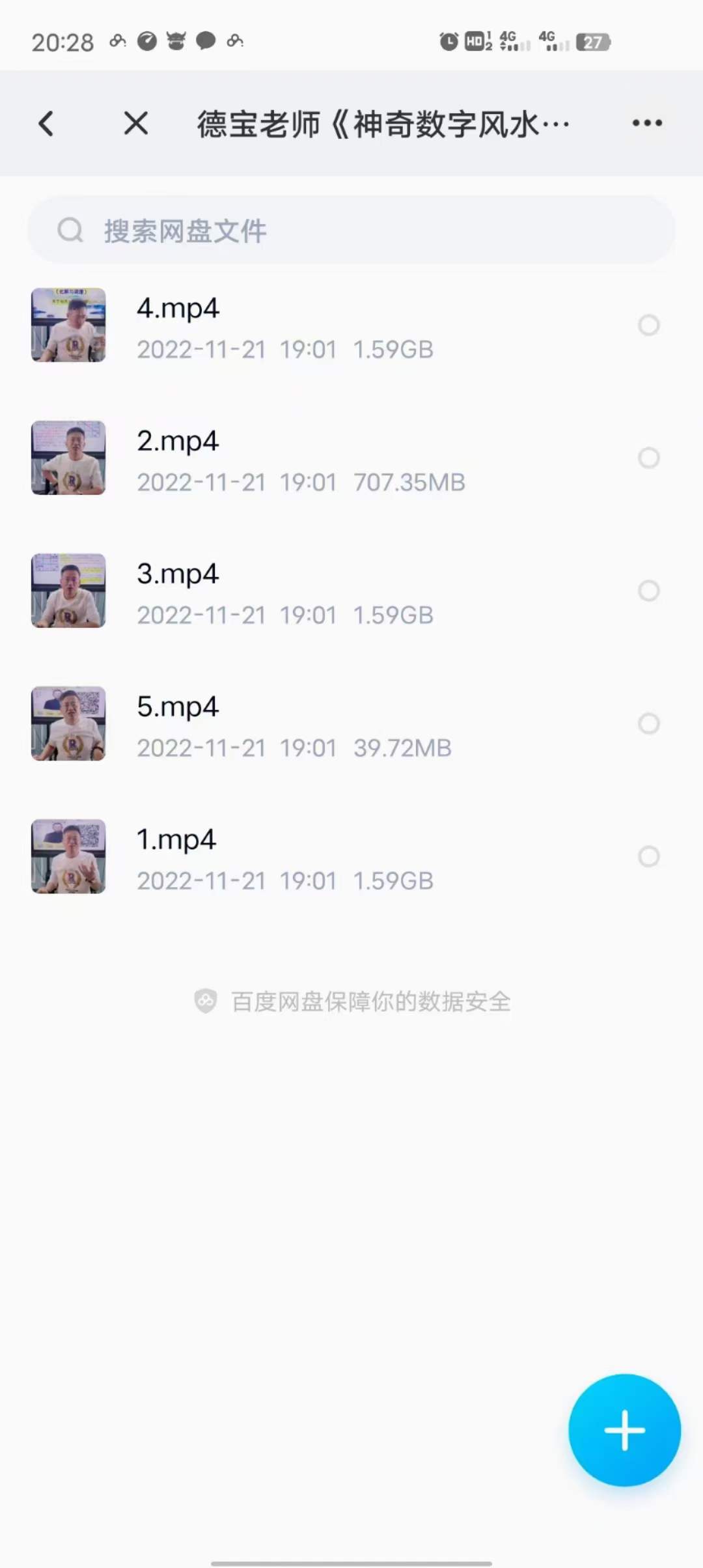Select the checkbox next to 4.mp4
Viewport: 703px width, 1568px height.
[x=649, y=326]
